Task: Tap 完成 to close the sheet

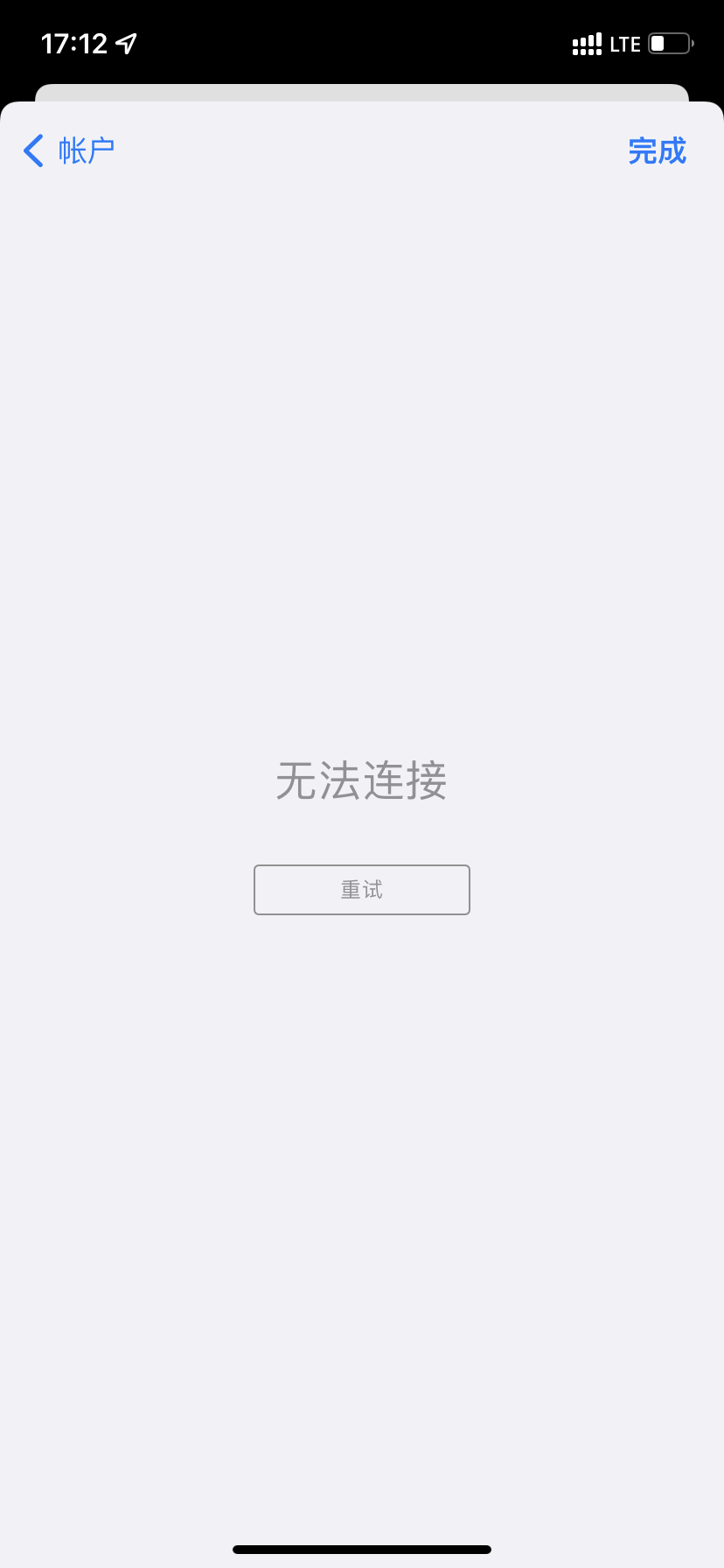Action: click(x=657, y=151)
